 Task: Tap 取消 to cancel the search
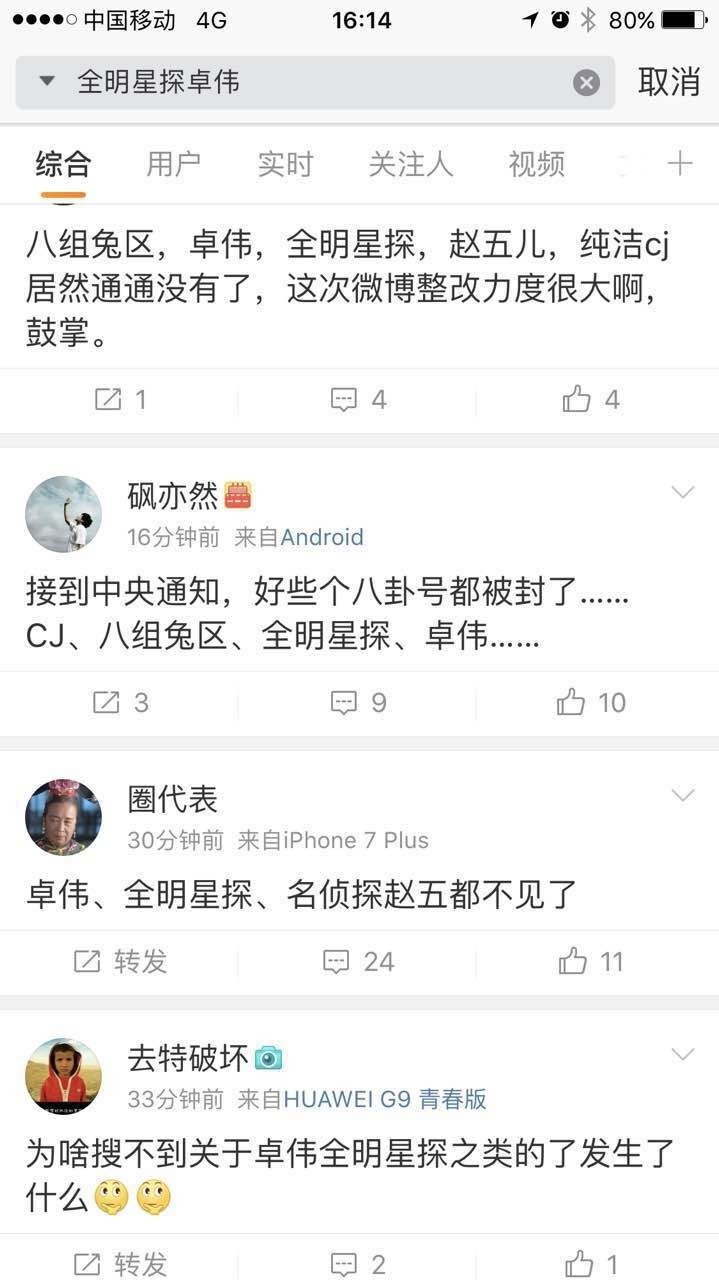click(669, 82)
